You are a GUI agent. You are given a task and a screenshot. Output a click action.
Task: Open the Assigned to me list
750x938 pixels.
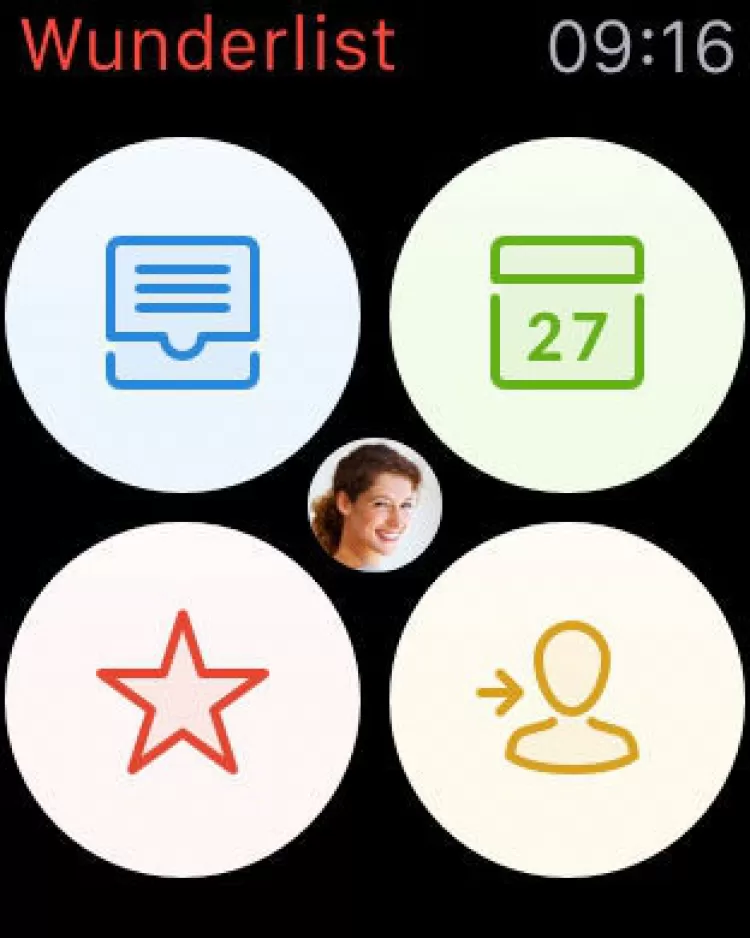(x=567, y=698)
